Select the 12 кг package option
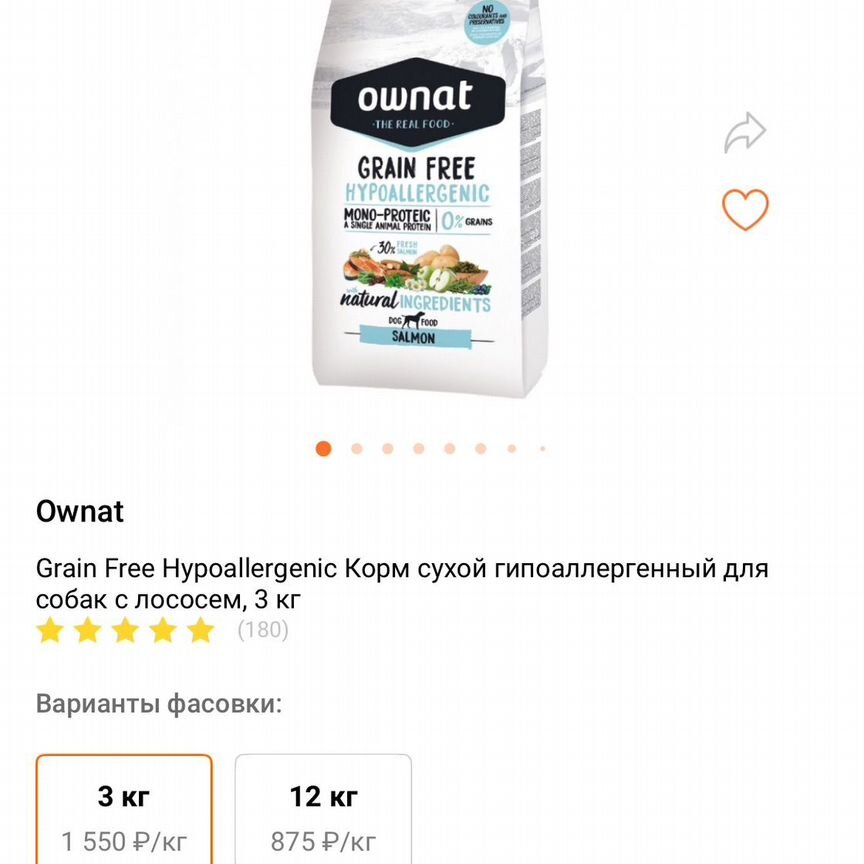Screen dimensions: 864x864 [x=323, y=810]
